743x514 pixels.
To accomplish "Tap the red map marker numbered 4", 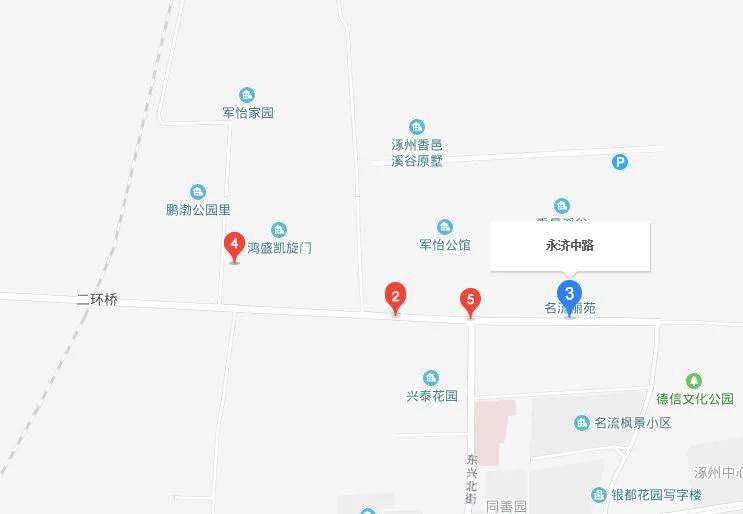I will pyautogui.click(x=234, y=245).
